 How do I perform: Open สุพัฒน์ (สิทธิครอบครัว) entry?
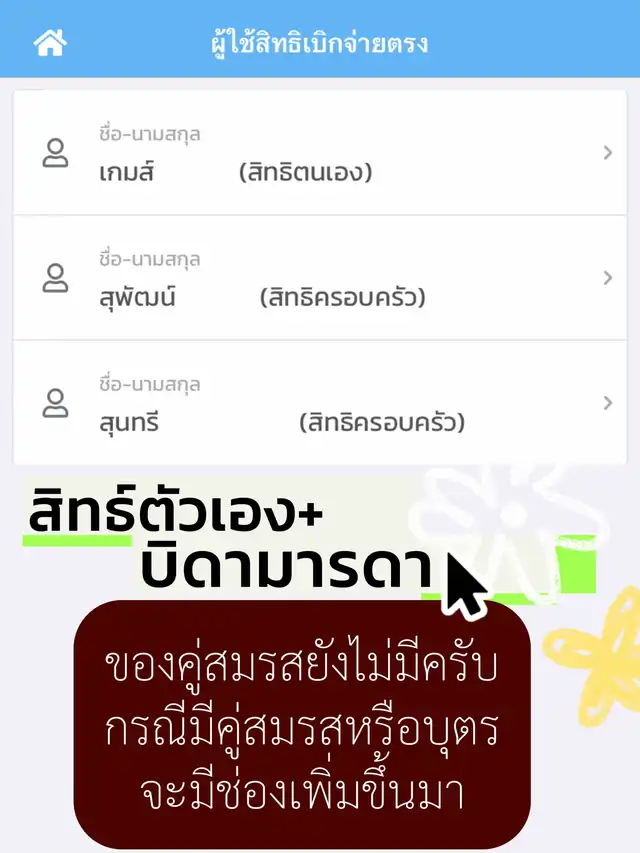(320, 278)
